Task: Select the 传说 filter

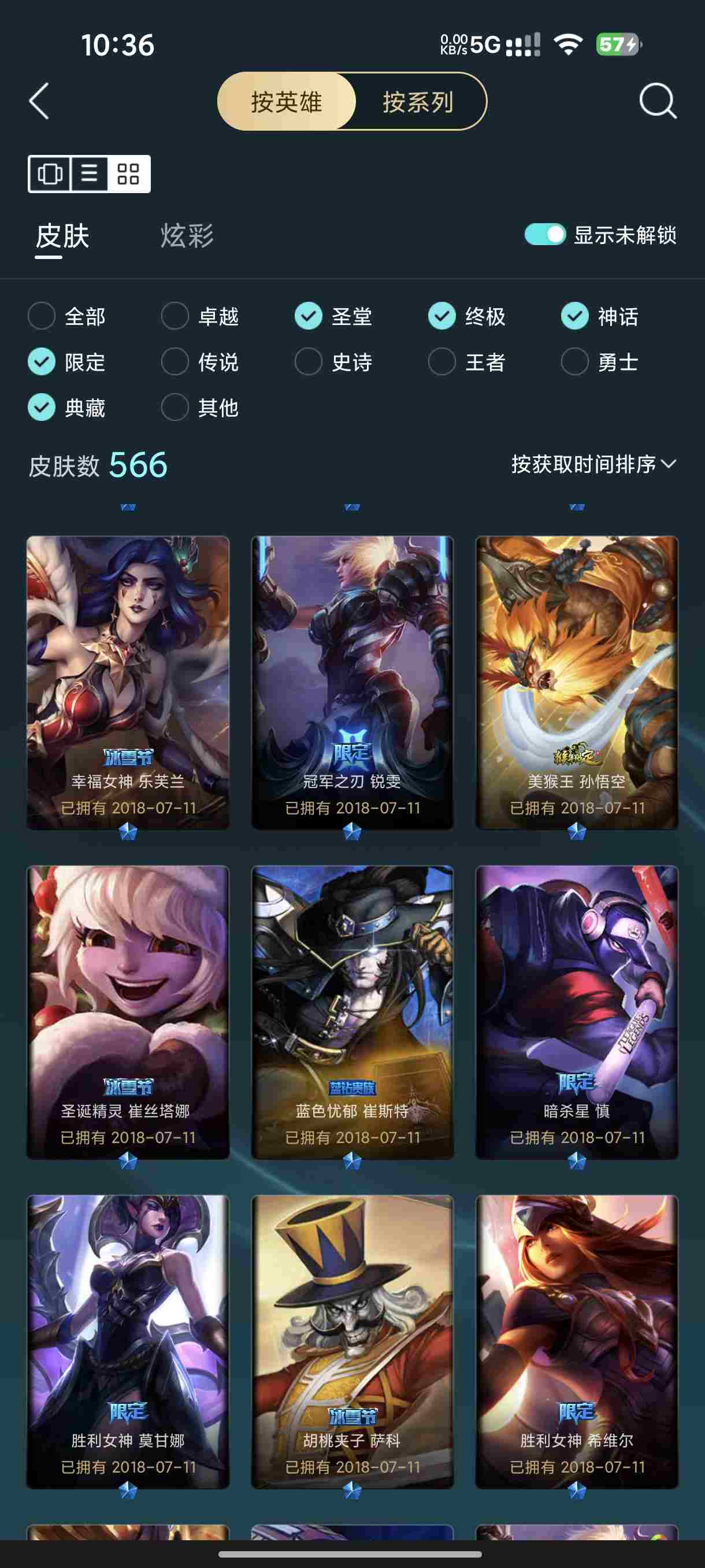Action: (x=175, y=361)
